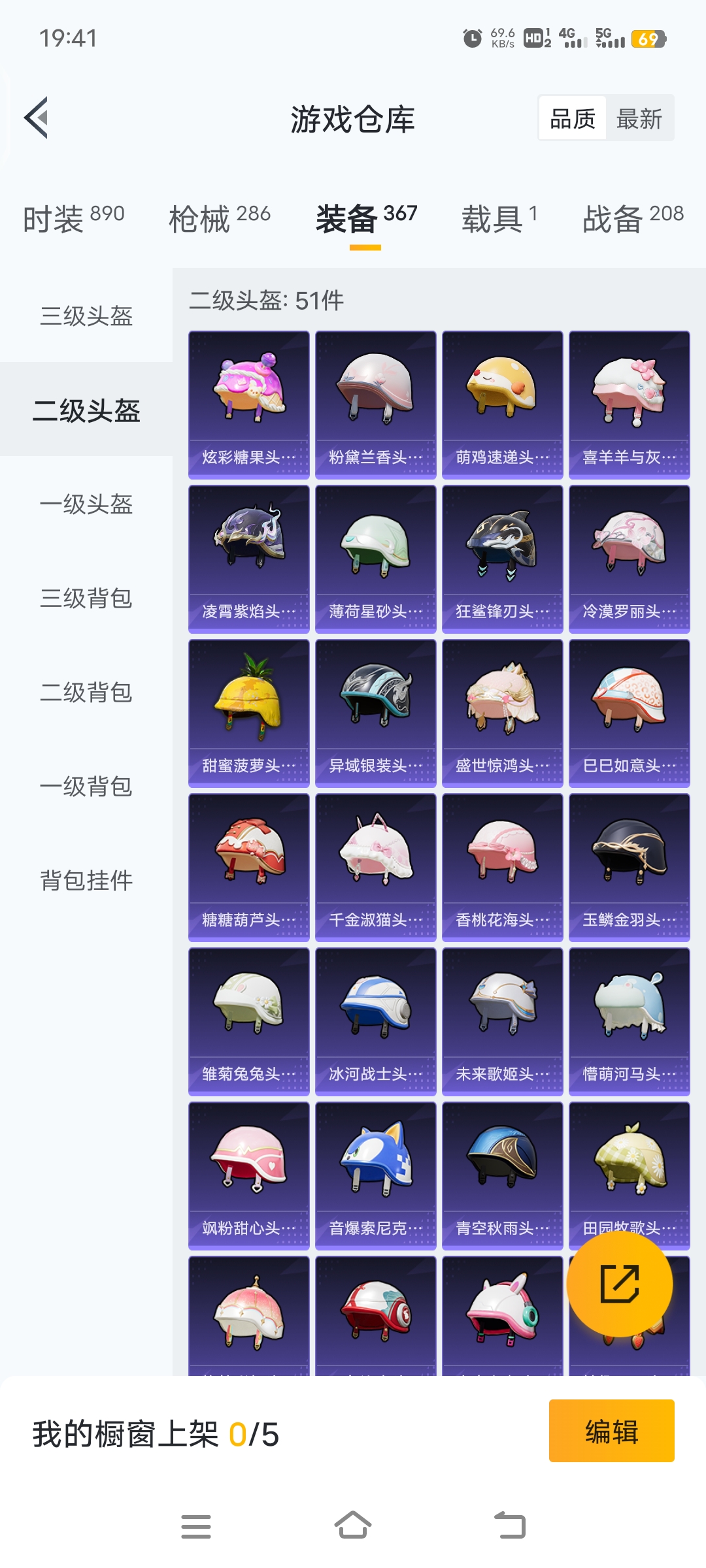The height and width of the screenshot is (1568, 706).
Task: View the 战备 tab
Action: 633,218
